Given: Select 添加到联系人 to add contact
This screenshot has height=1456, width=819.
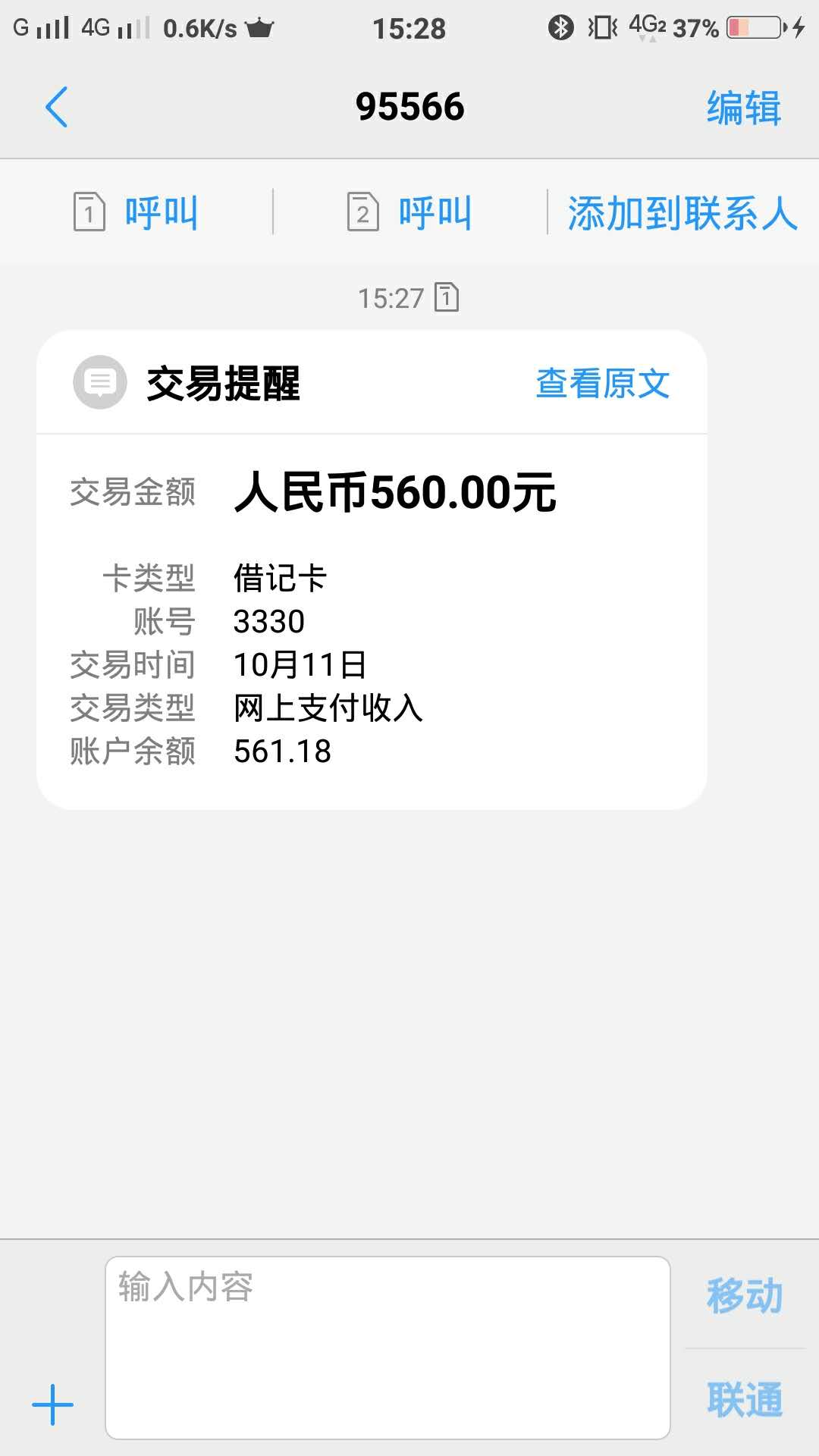Looking at the screenshot, I should [682, 212].
